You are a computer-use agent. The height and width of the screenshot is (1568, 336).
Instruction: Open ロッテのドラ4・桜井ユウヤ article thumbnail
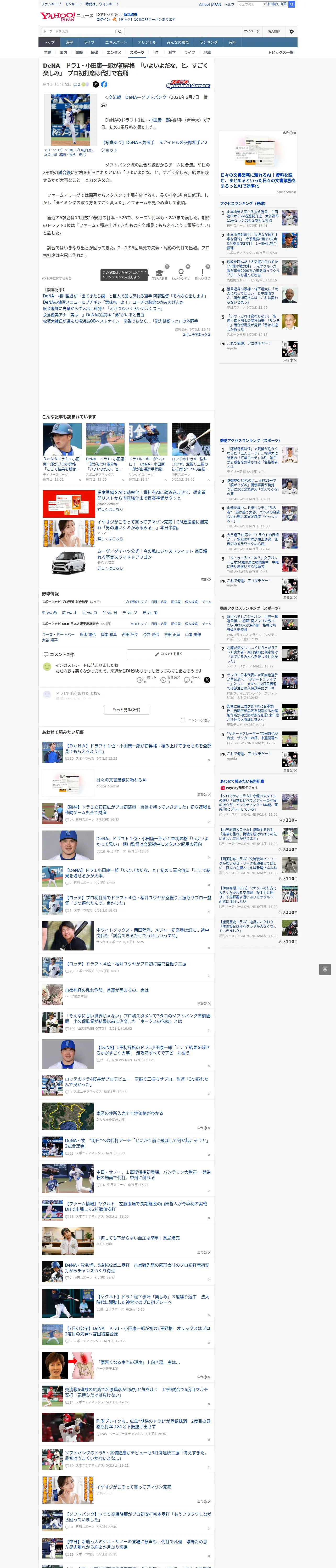(x=191, y=440)
